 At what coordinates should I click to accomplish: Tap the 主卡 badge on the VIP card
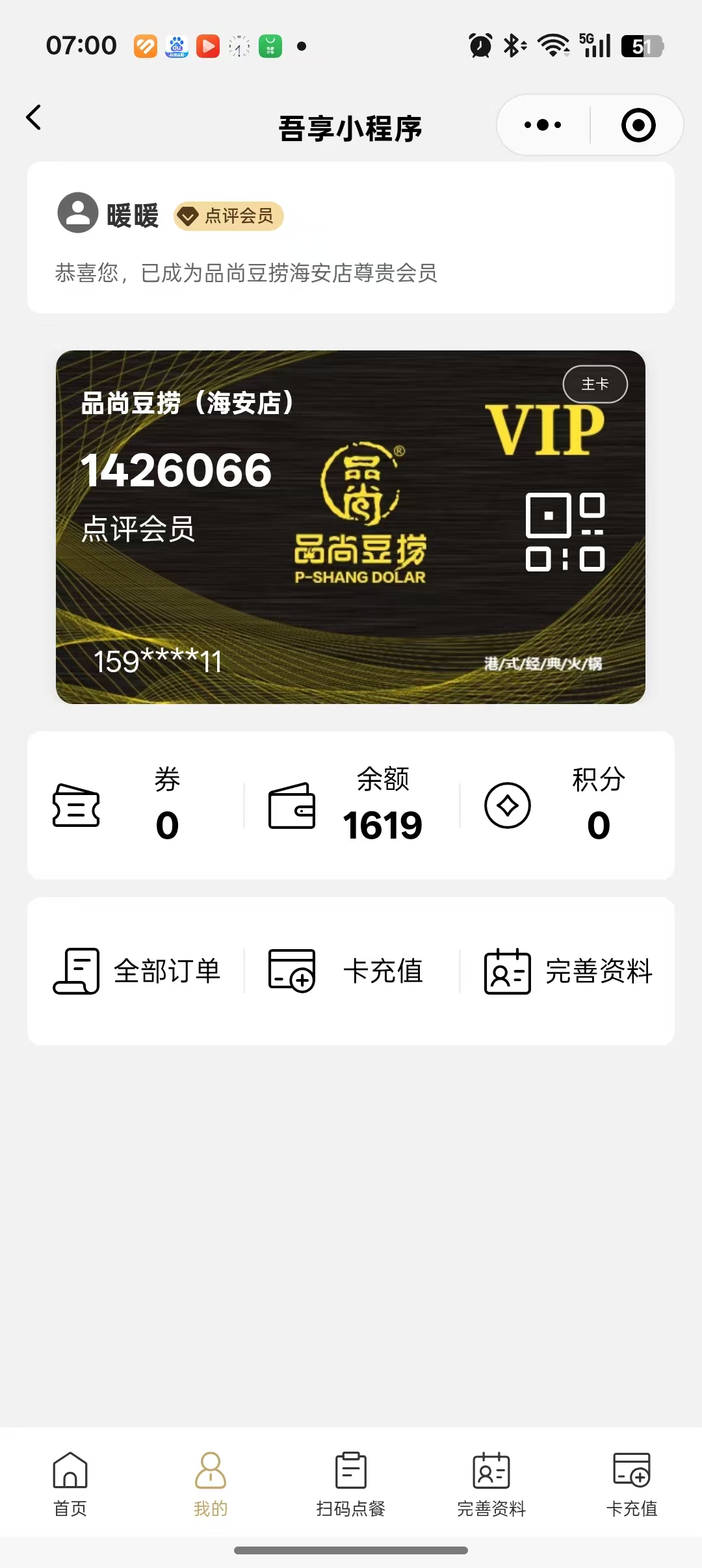pos(595,384)
